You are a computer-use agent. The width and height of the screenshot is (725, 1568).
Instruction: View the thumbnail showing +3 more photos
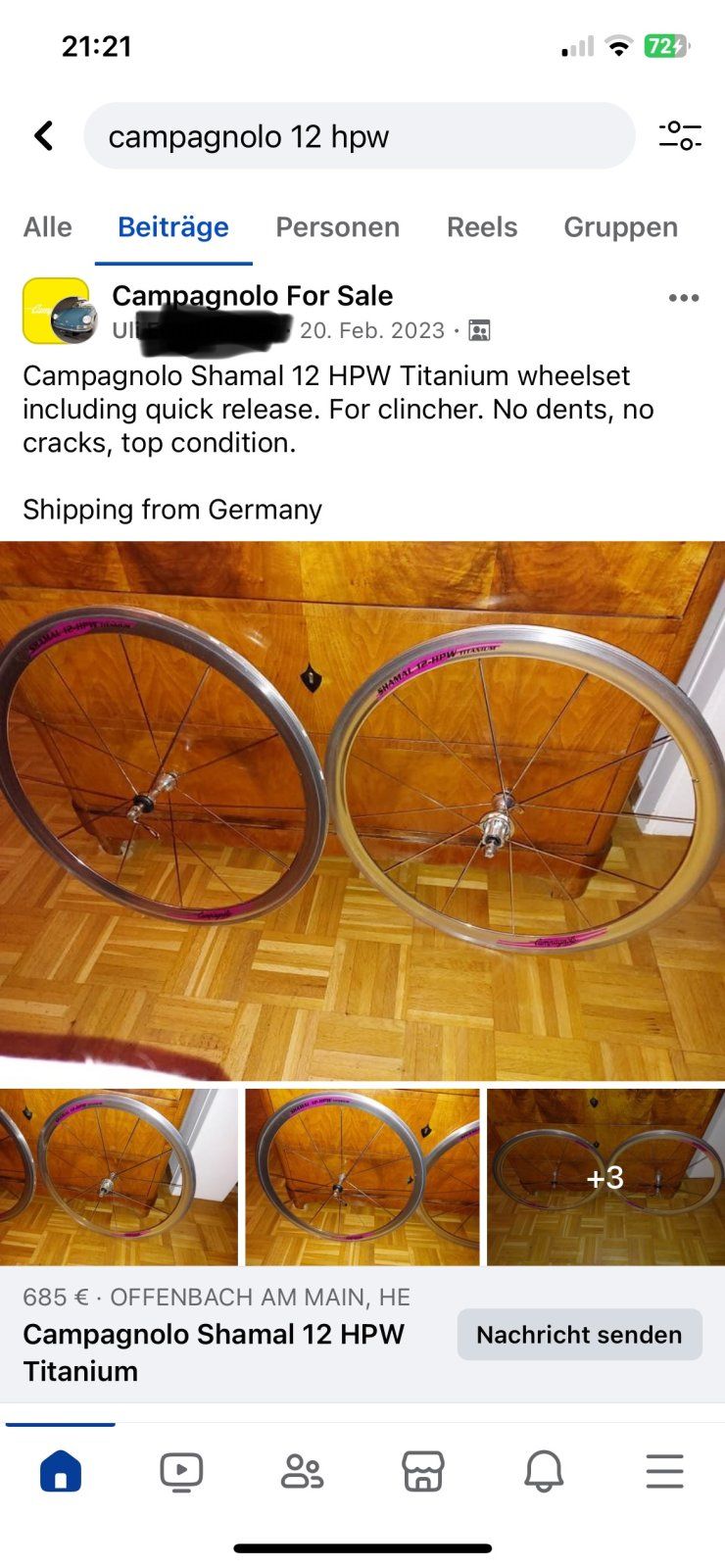(x=604, y=1176)
